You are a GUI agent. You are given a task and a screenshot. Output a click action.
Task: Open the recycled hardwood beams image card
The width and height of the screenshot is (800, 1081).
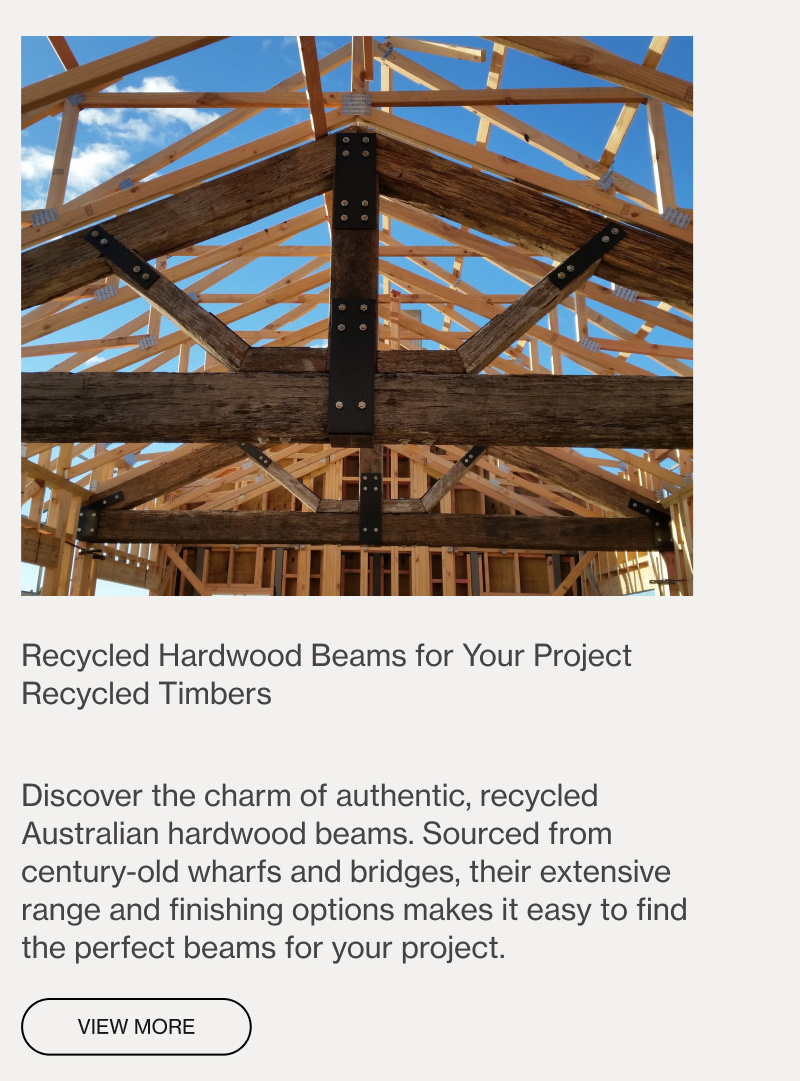click(x=357, y=316)
